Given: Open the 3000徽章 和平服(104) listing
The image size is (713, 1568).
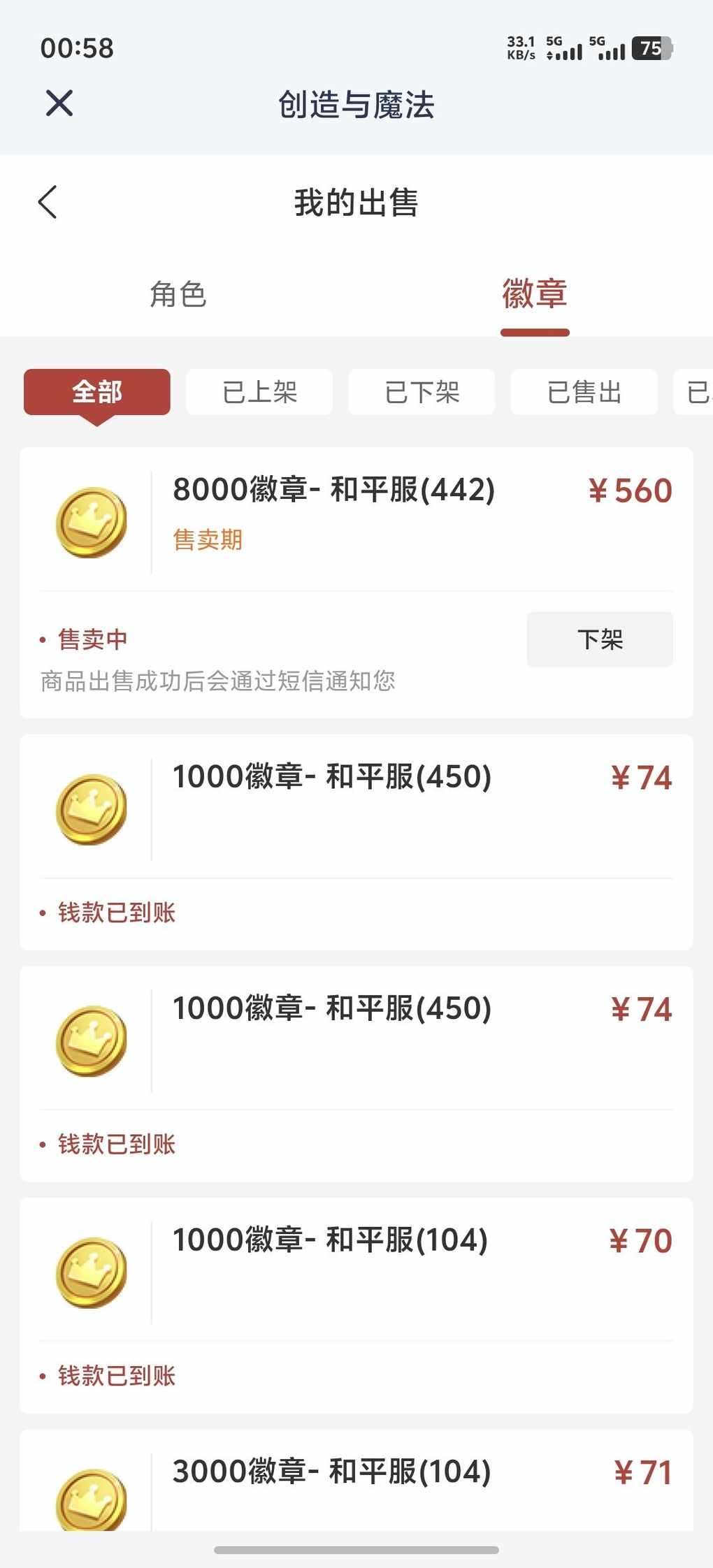Looking at the screenshot, I should point(332,1472).
